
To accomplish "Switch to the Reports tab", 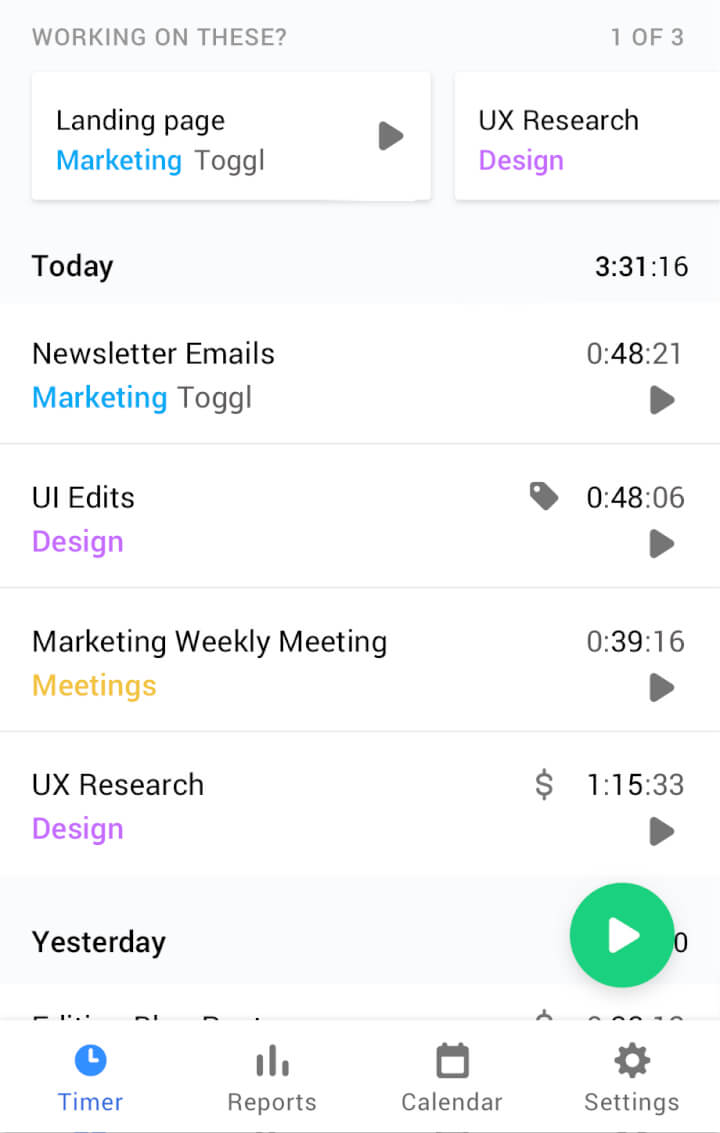I will 272,1077.
